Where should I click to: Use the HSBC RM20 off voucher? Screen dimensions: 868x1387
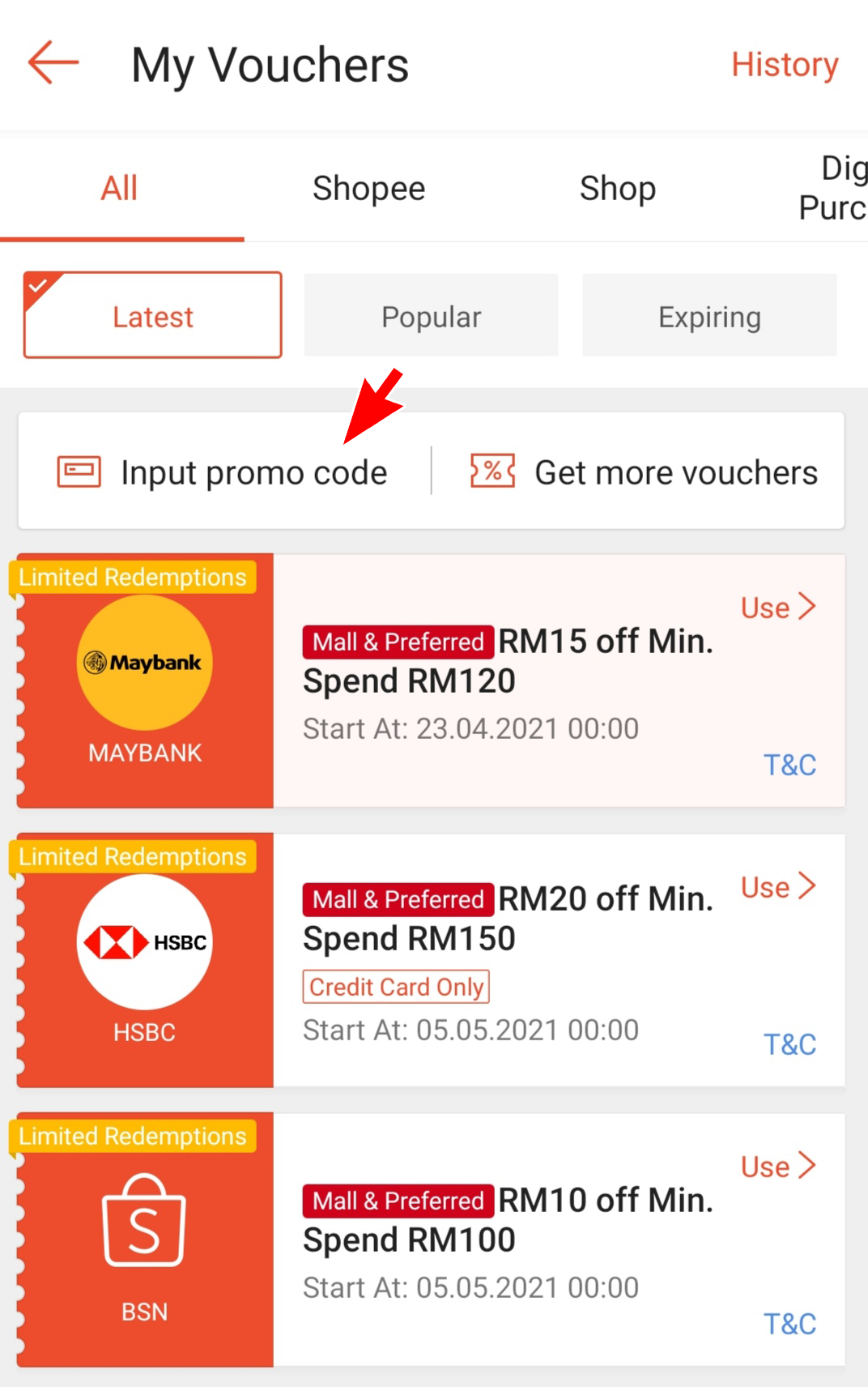(777, 887)
